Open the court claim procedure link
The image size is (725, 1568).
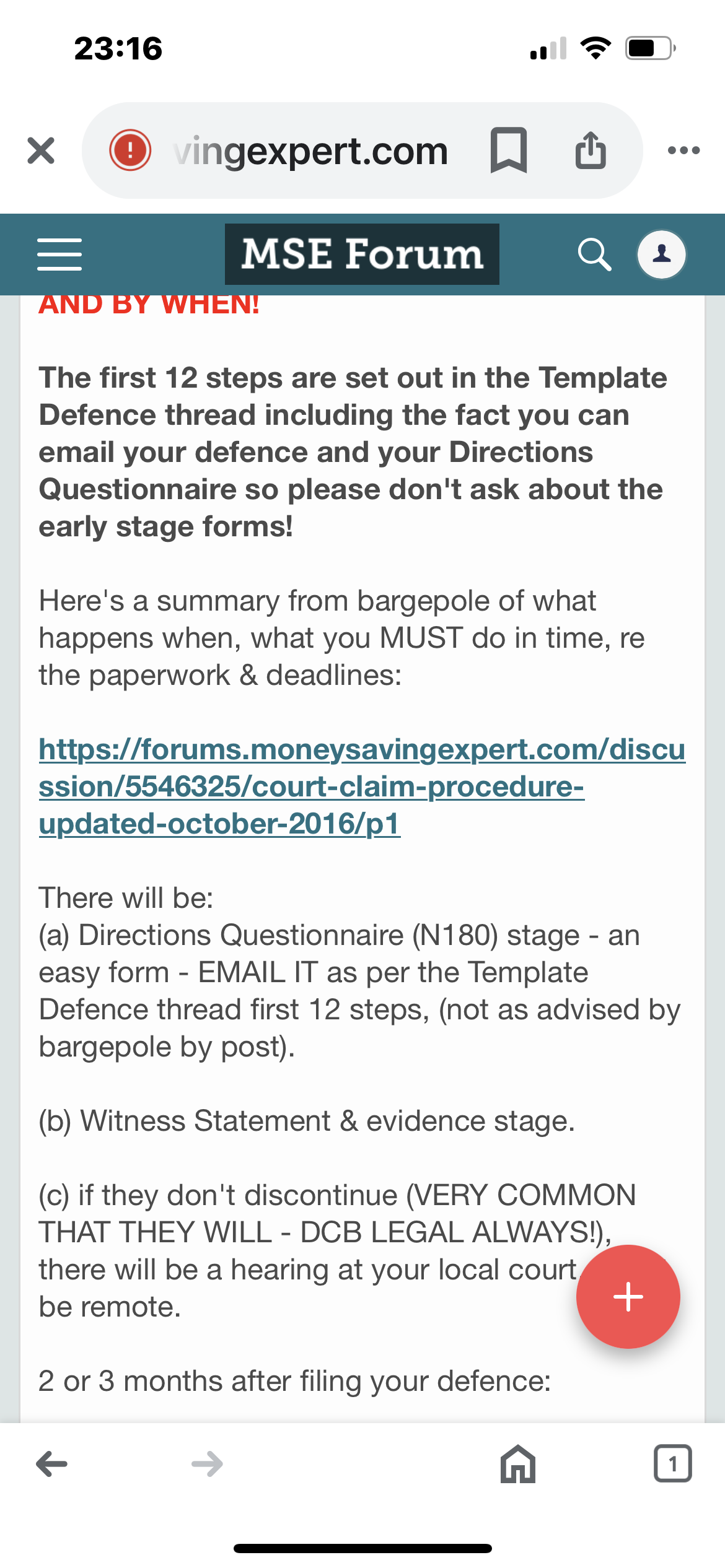(310, 786)
